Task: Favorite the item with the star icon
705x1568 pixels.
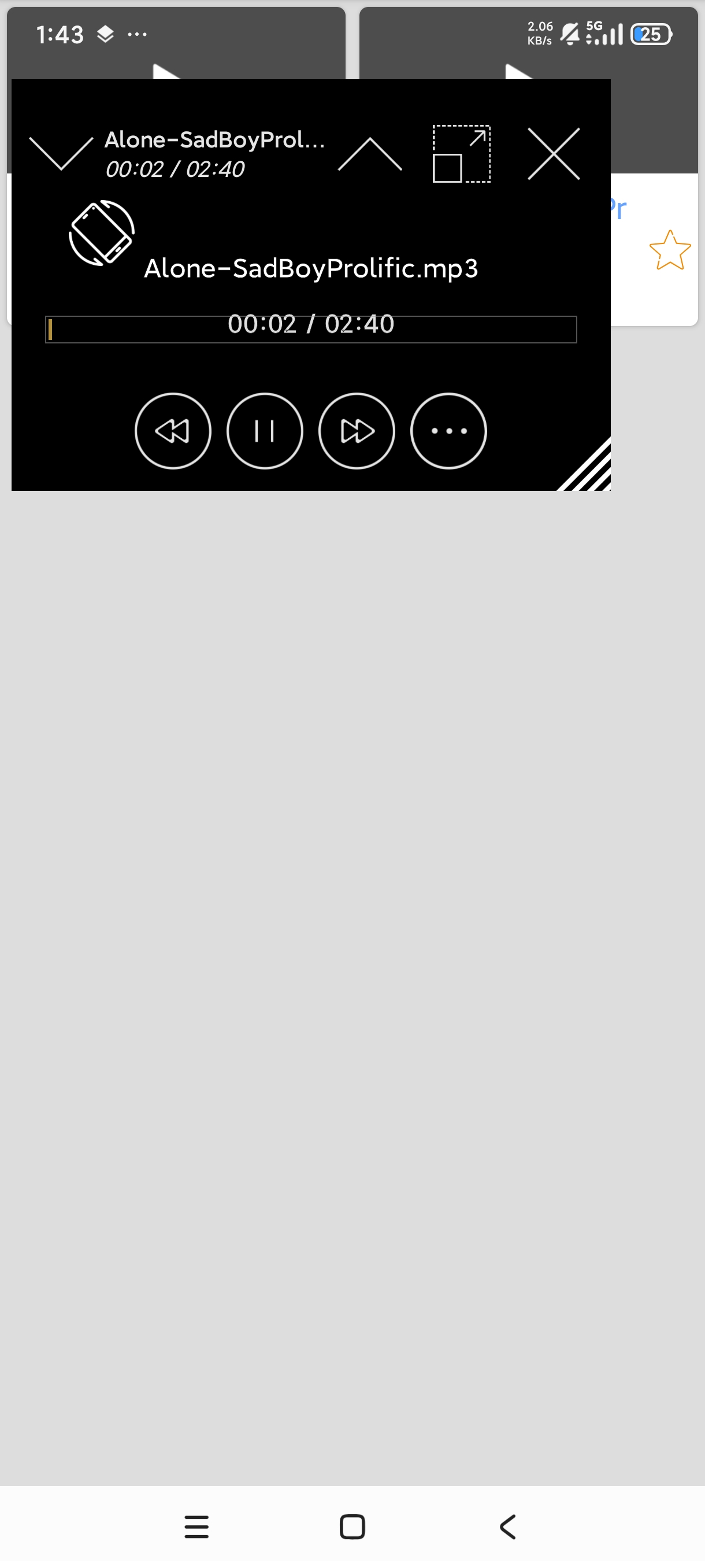Action: (x=670, y=250)
